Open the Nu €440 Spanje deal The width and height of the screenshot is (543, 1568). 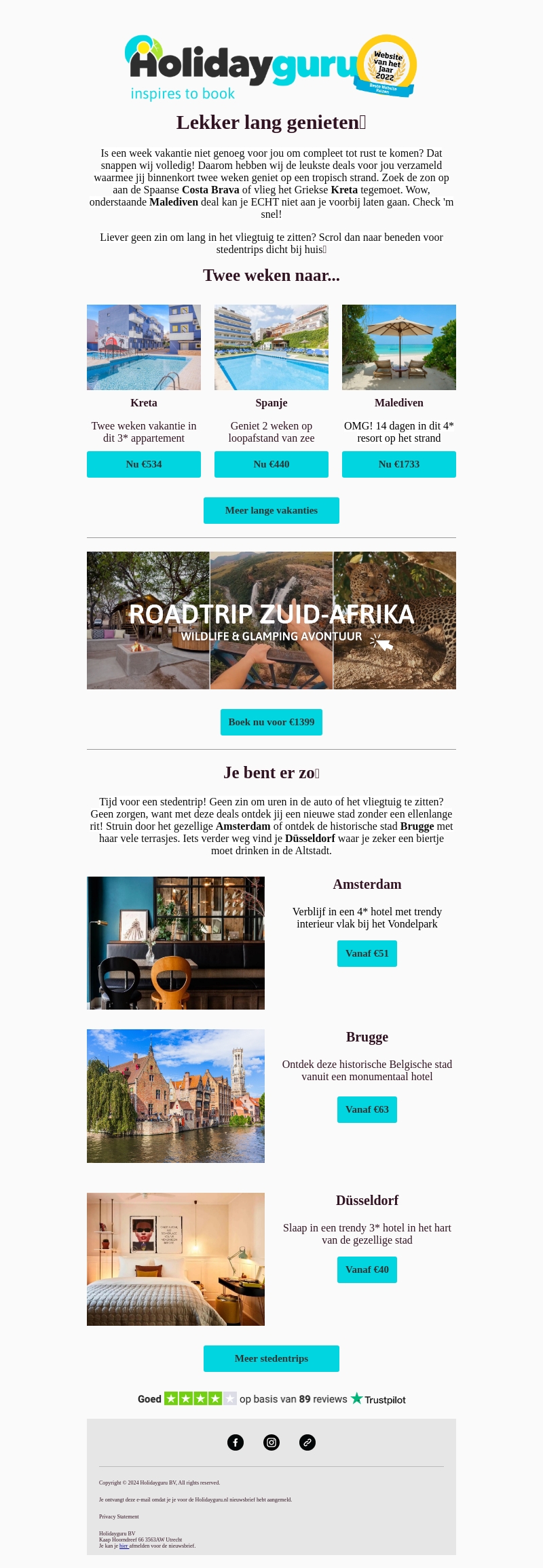click(271, 464)
